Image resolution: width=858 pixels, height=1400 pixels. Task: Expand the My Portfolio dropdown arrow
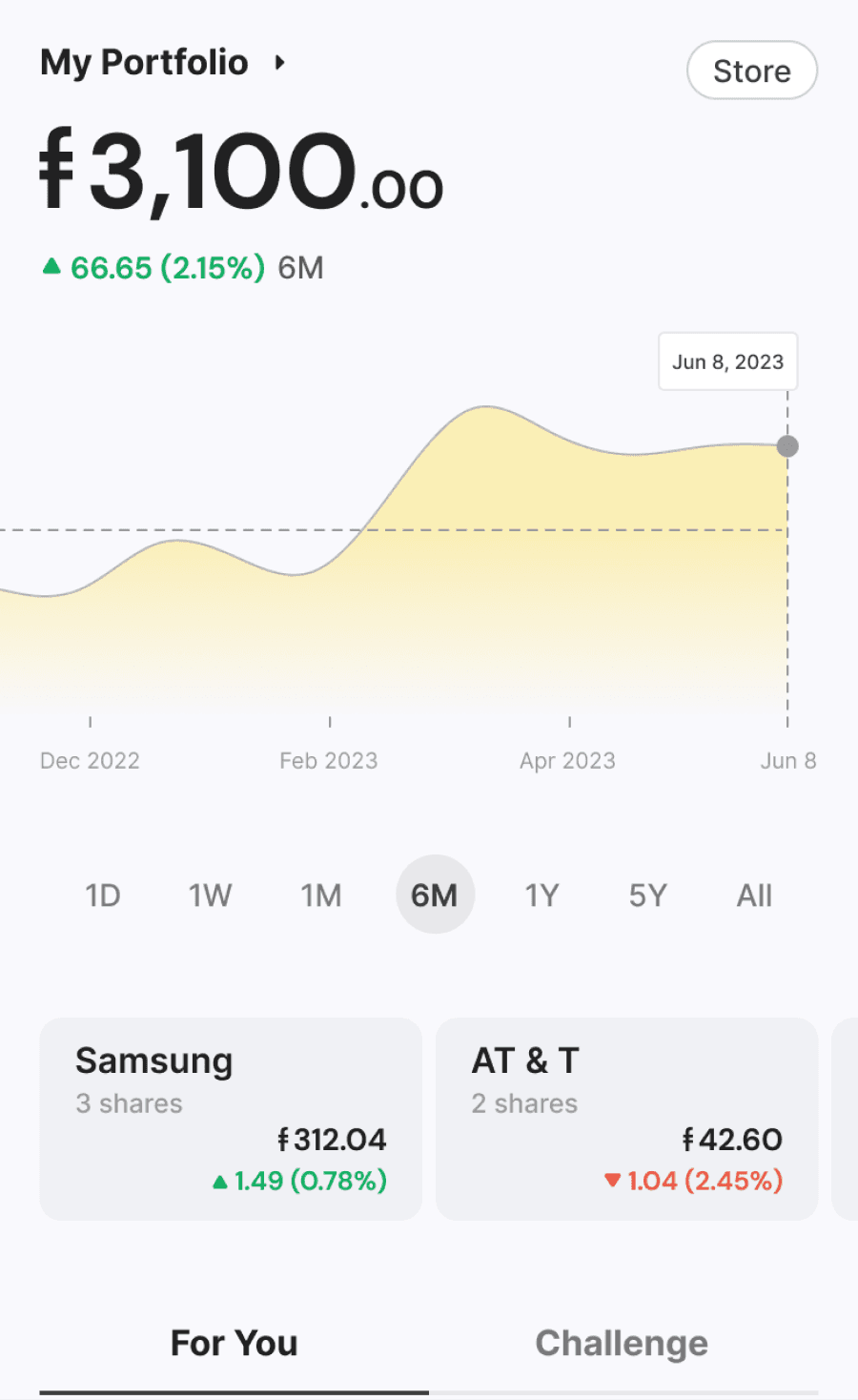click(x=279, y=63)
